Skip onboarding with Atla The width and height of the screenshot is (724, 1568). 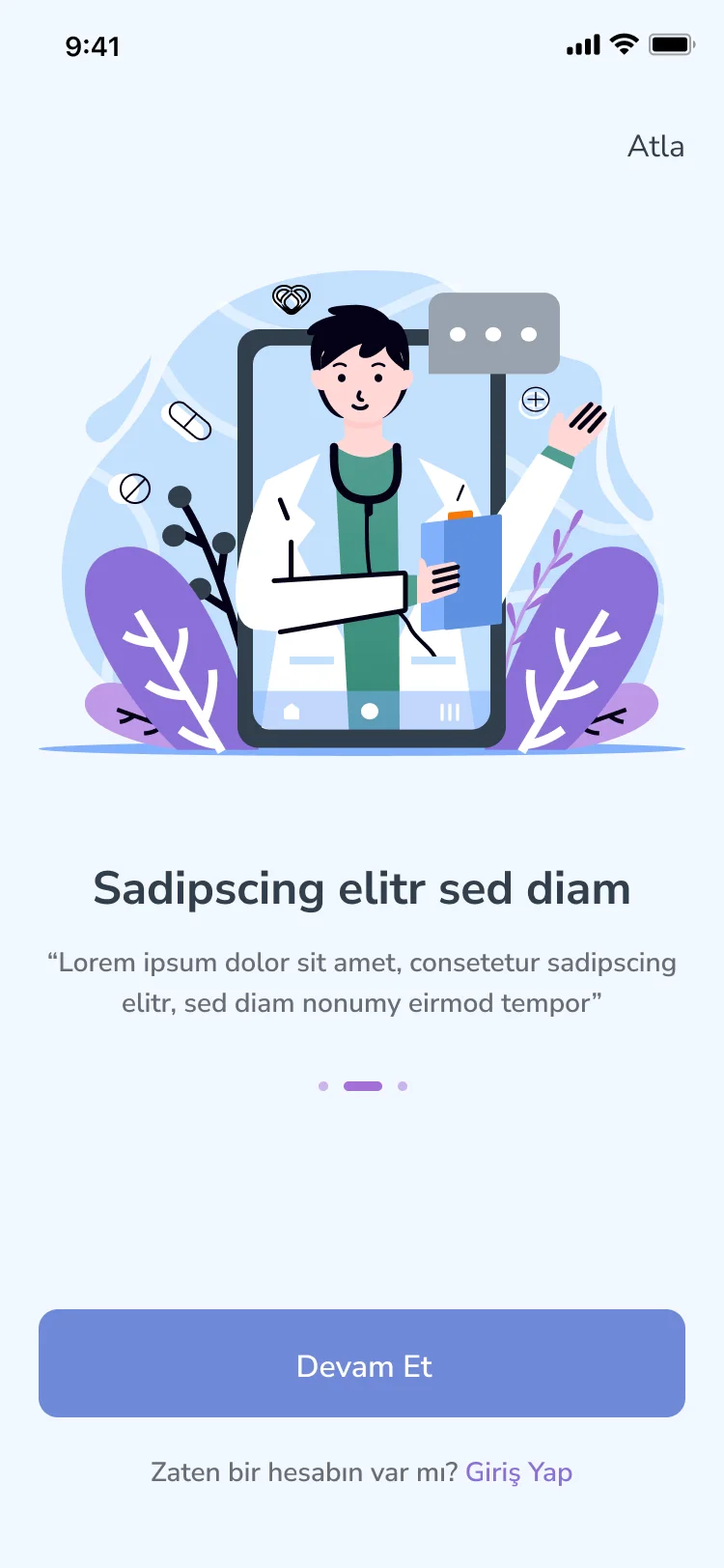[x=655, y=146]
